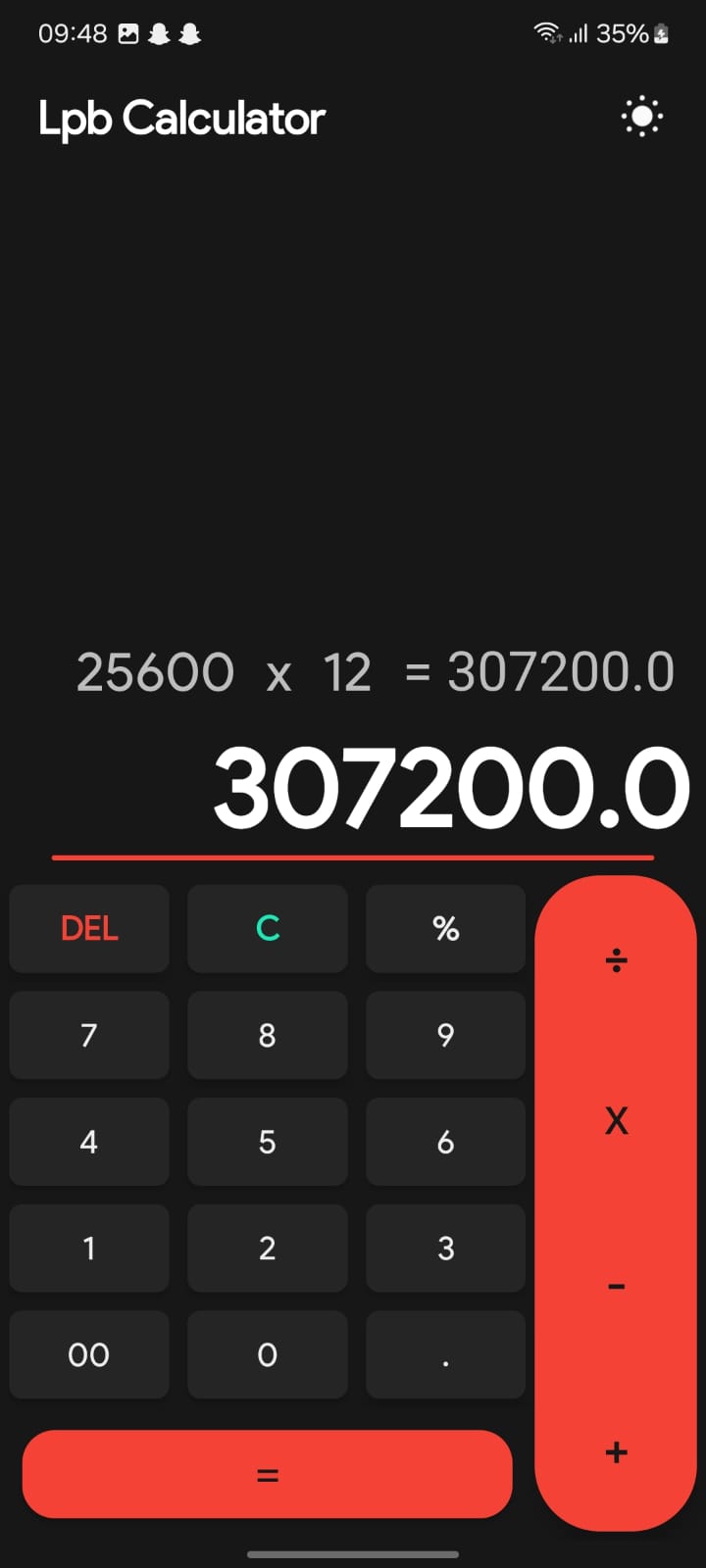This screenshot has height=1568, width=706.
Task: Select the minus operator
Action: point(616,1286)
